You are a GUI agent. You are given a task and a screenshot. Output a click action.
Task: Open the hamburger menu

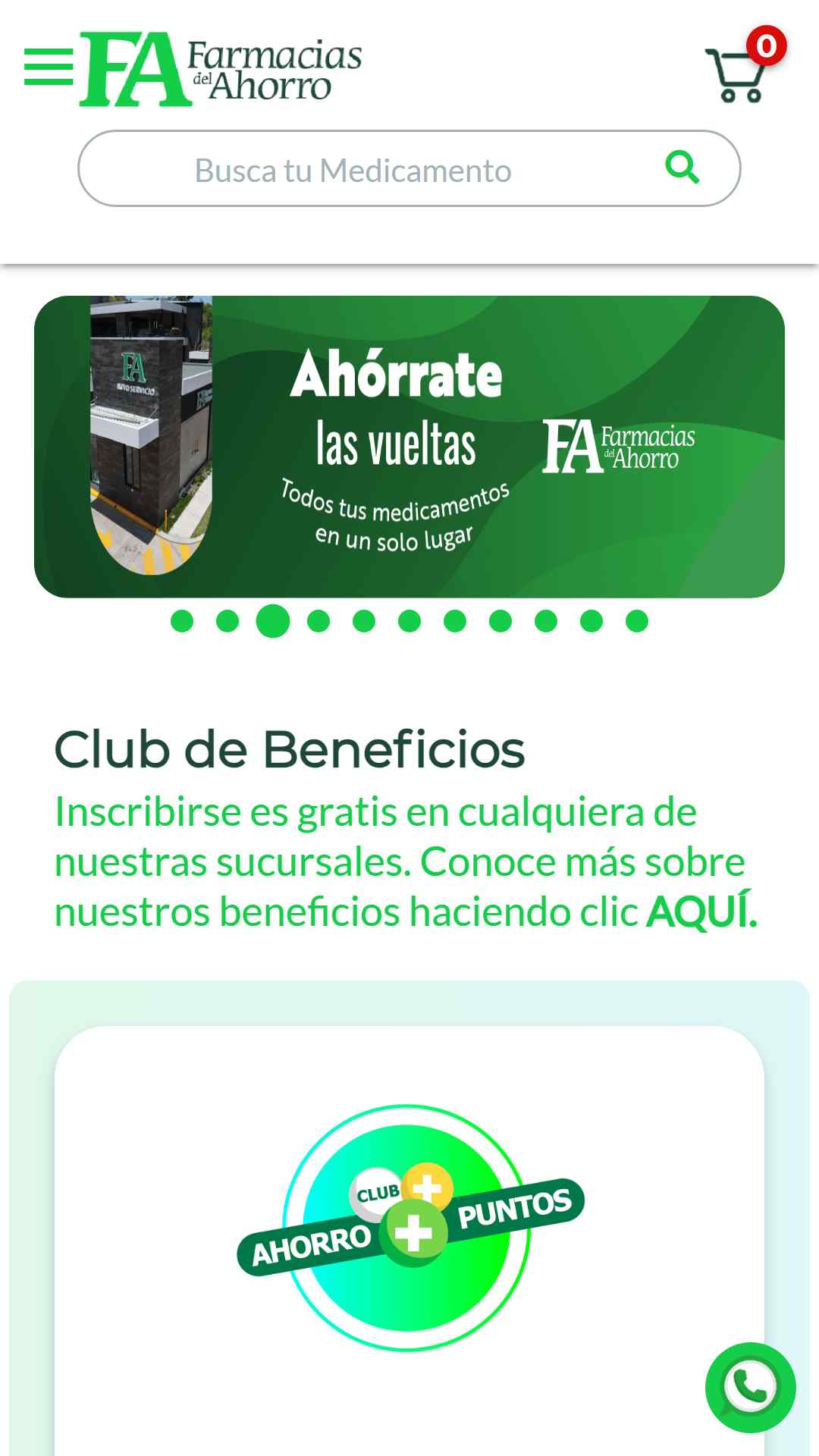pyautogui.click(x=49, y=67)
